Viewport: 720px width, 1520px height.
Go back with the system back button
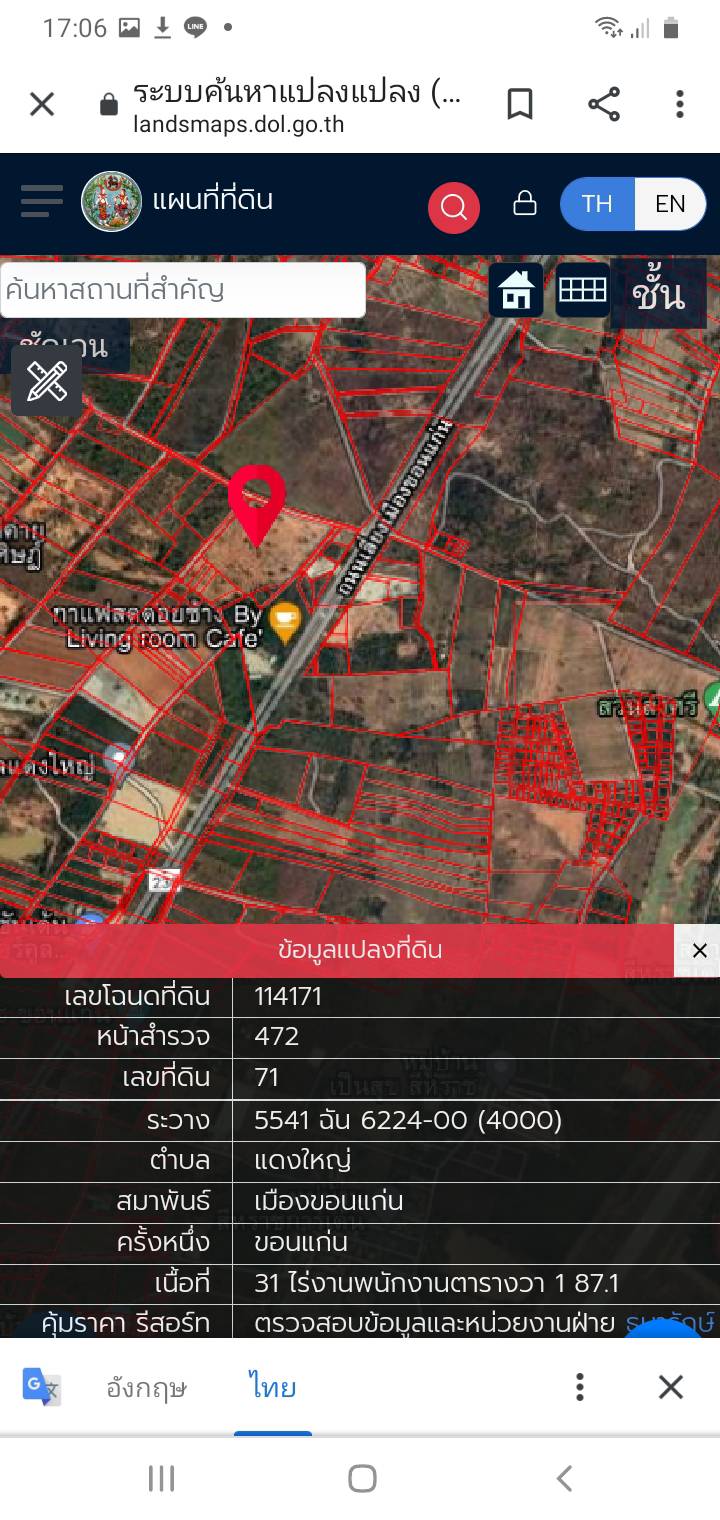click(x=564, y=1478)
